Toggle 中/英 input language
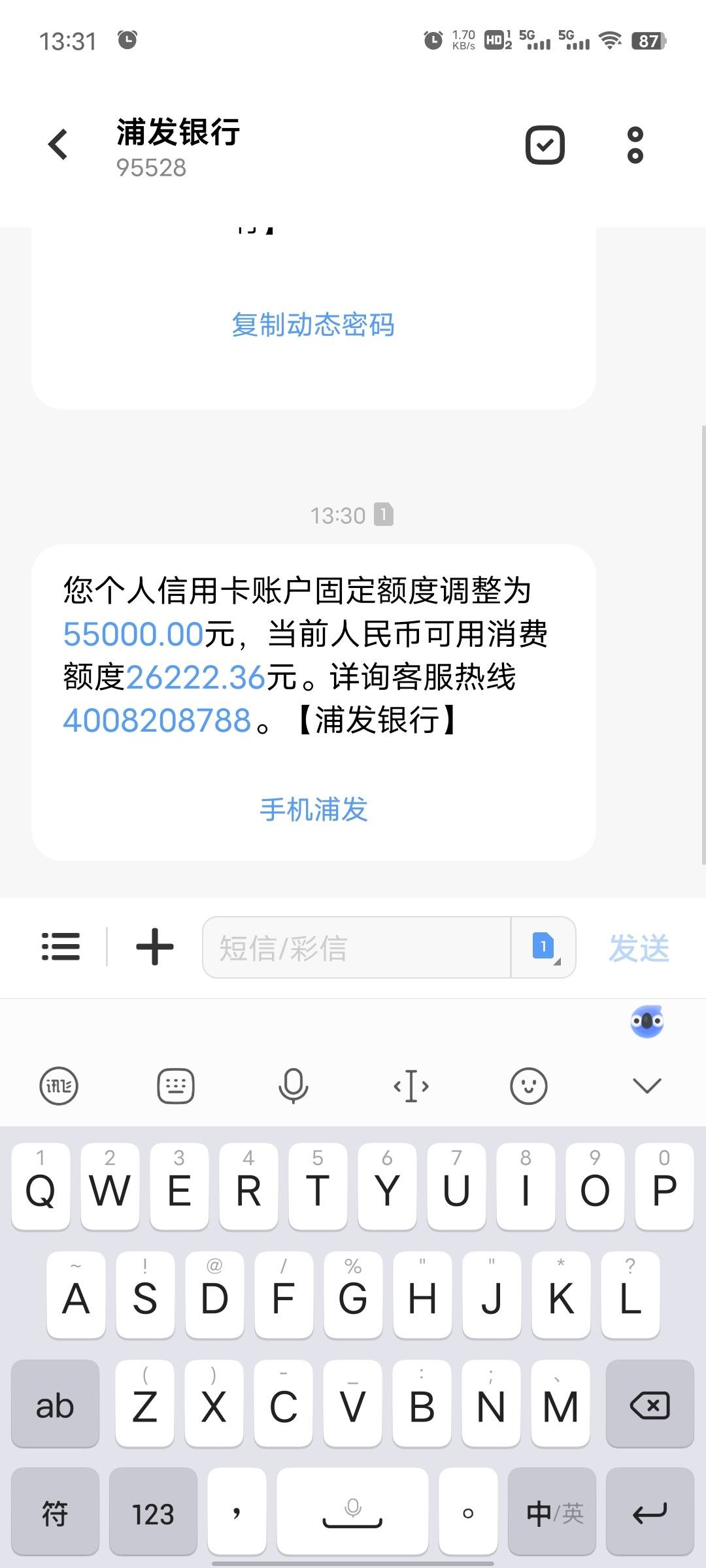The height and width of the screenshot is (1568, 706). [x=552, y=1512]
